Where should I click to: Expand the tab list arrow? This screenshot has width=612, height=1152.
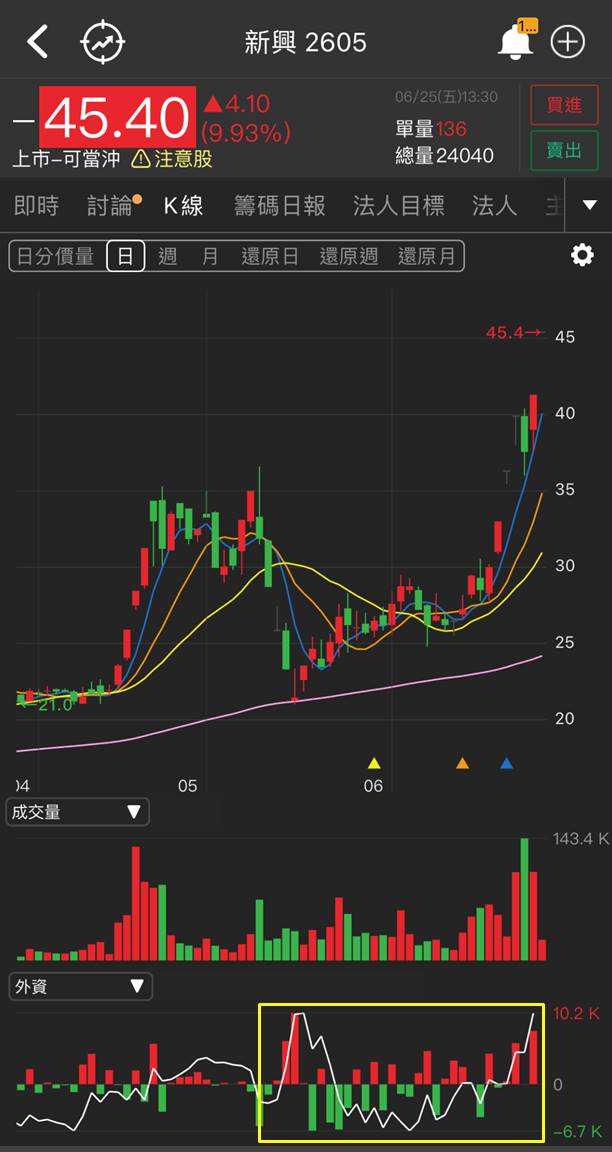(x=589, y=206)
